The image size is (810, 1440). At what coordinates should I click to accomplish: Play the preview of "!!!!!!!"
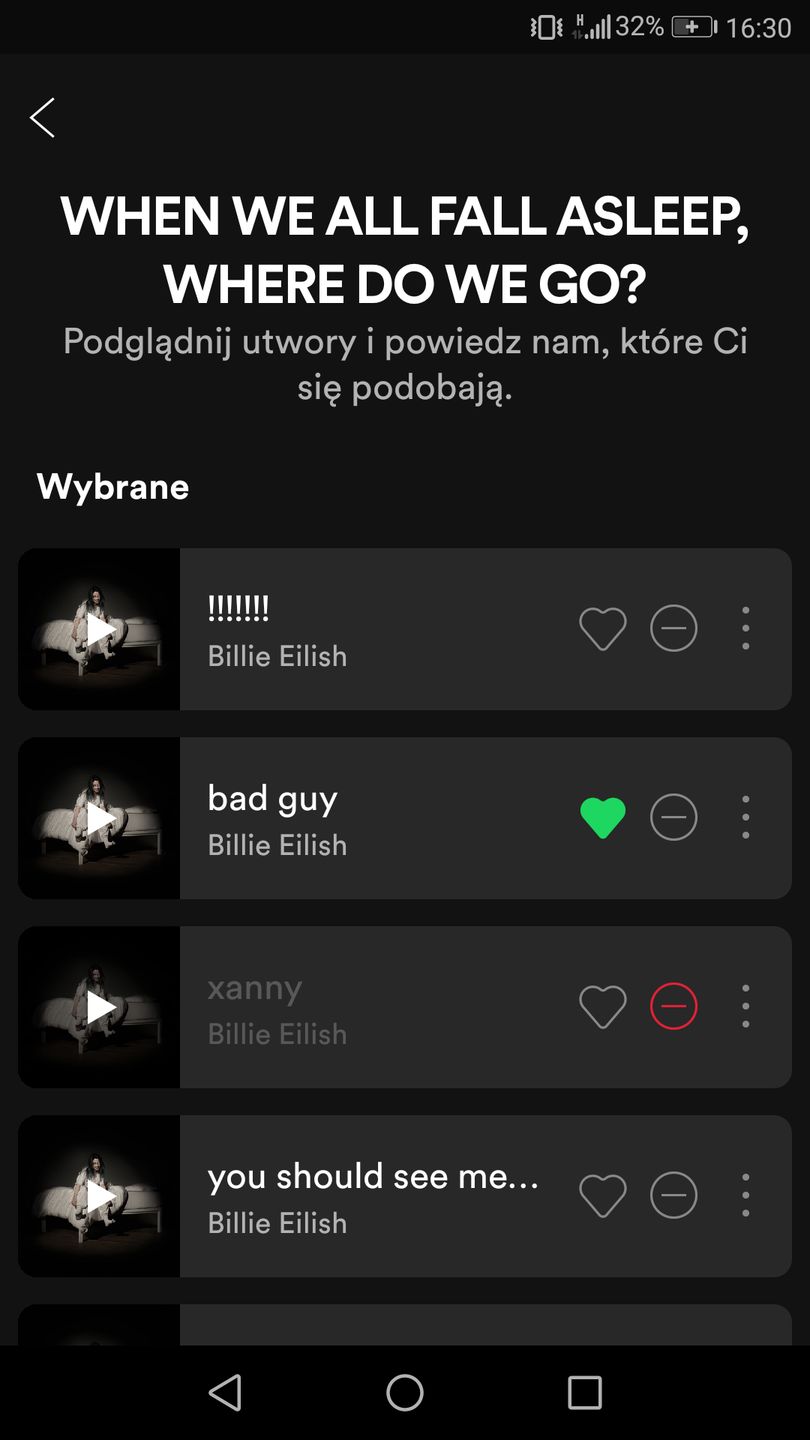98,628
